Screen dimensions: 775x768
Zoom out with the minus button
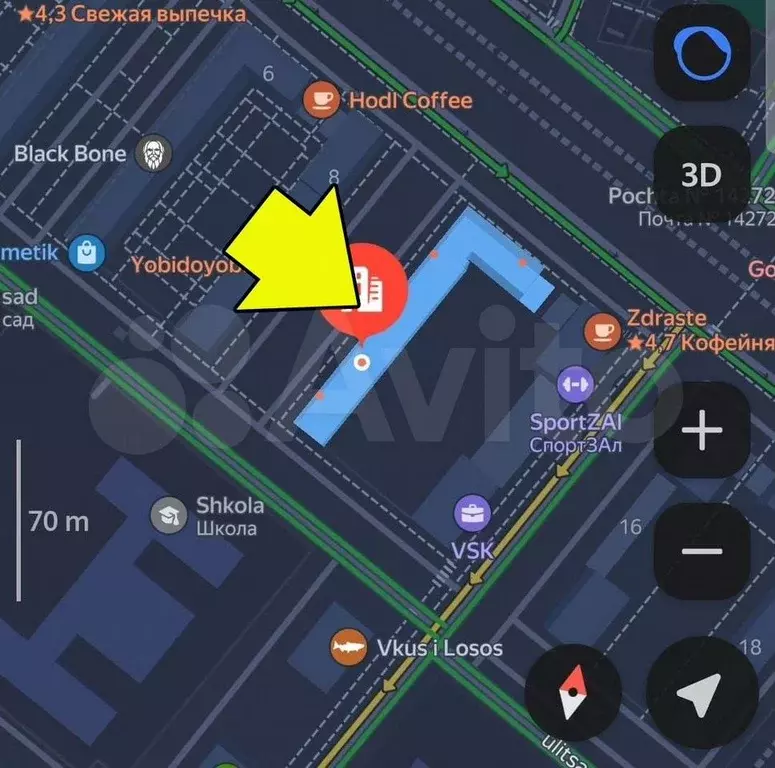[702, 551]
